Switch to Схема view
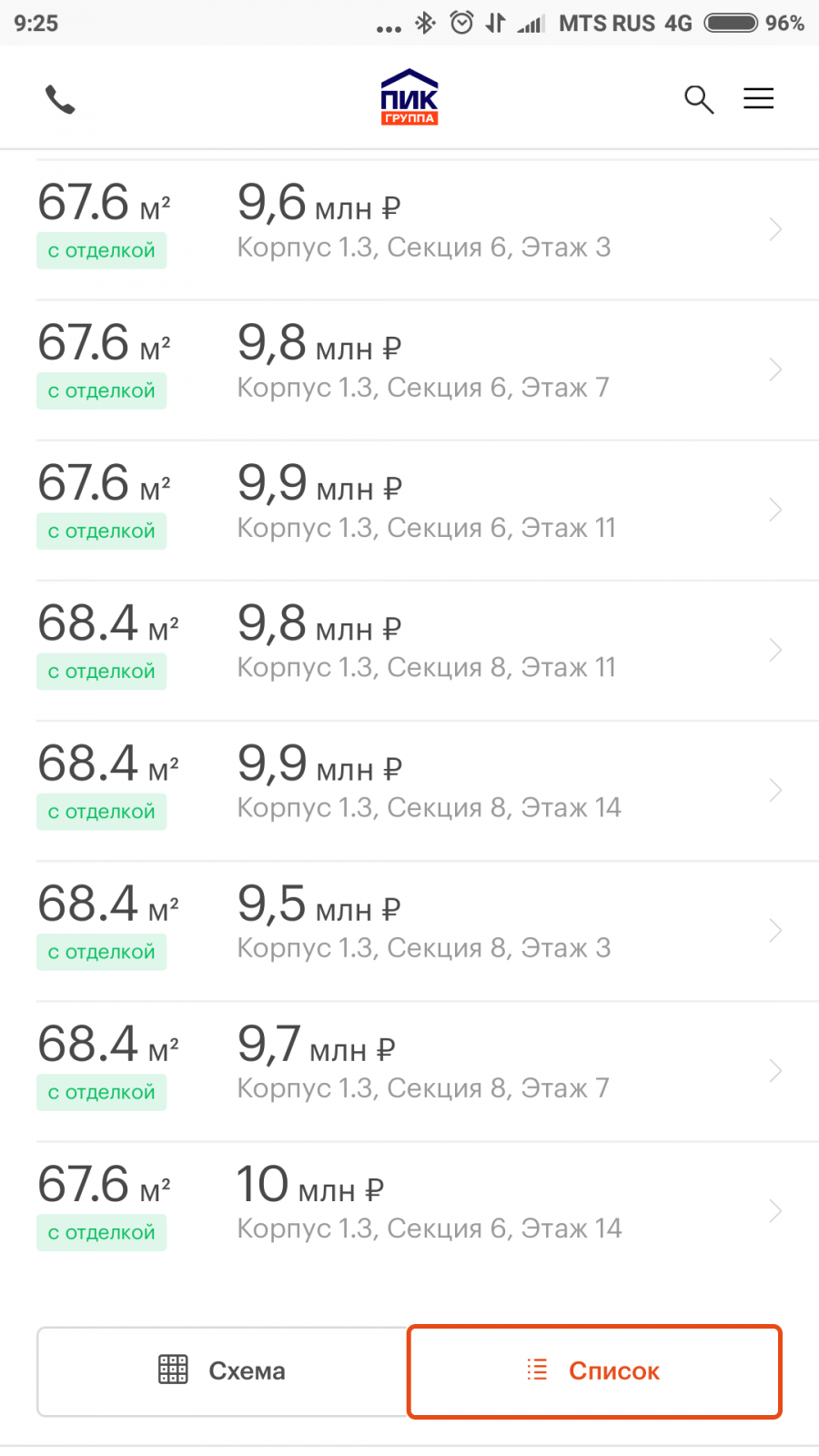 pos(222,1371)
